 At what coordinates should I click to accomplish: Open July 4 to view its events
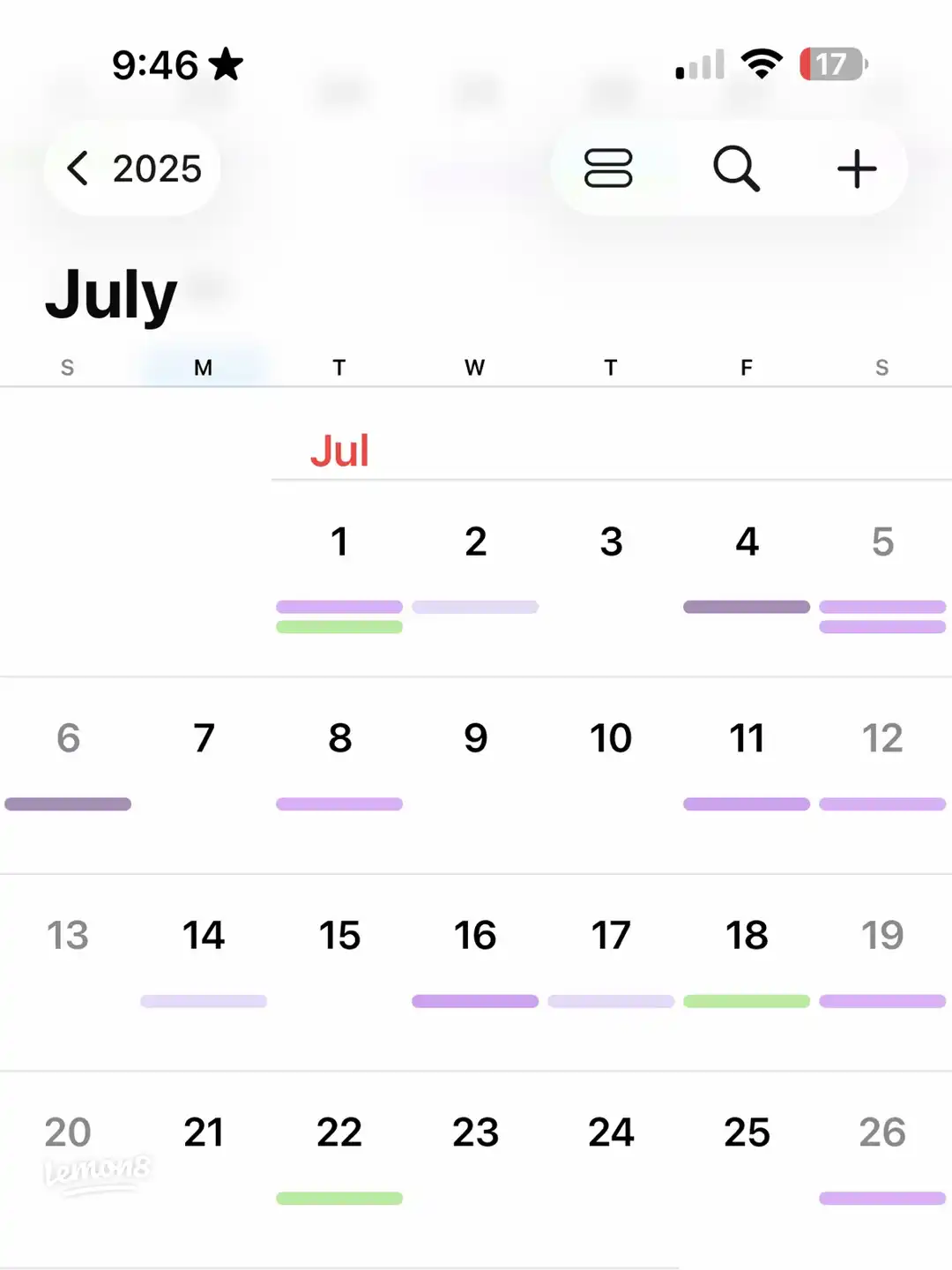tap(747, 542)
